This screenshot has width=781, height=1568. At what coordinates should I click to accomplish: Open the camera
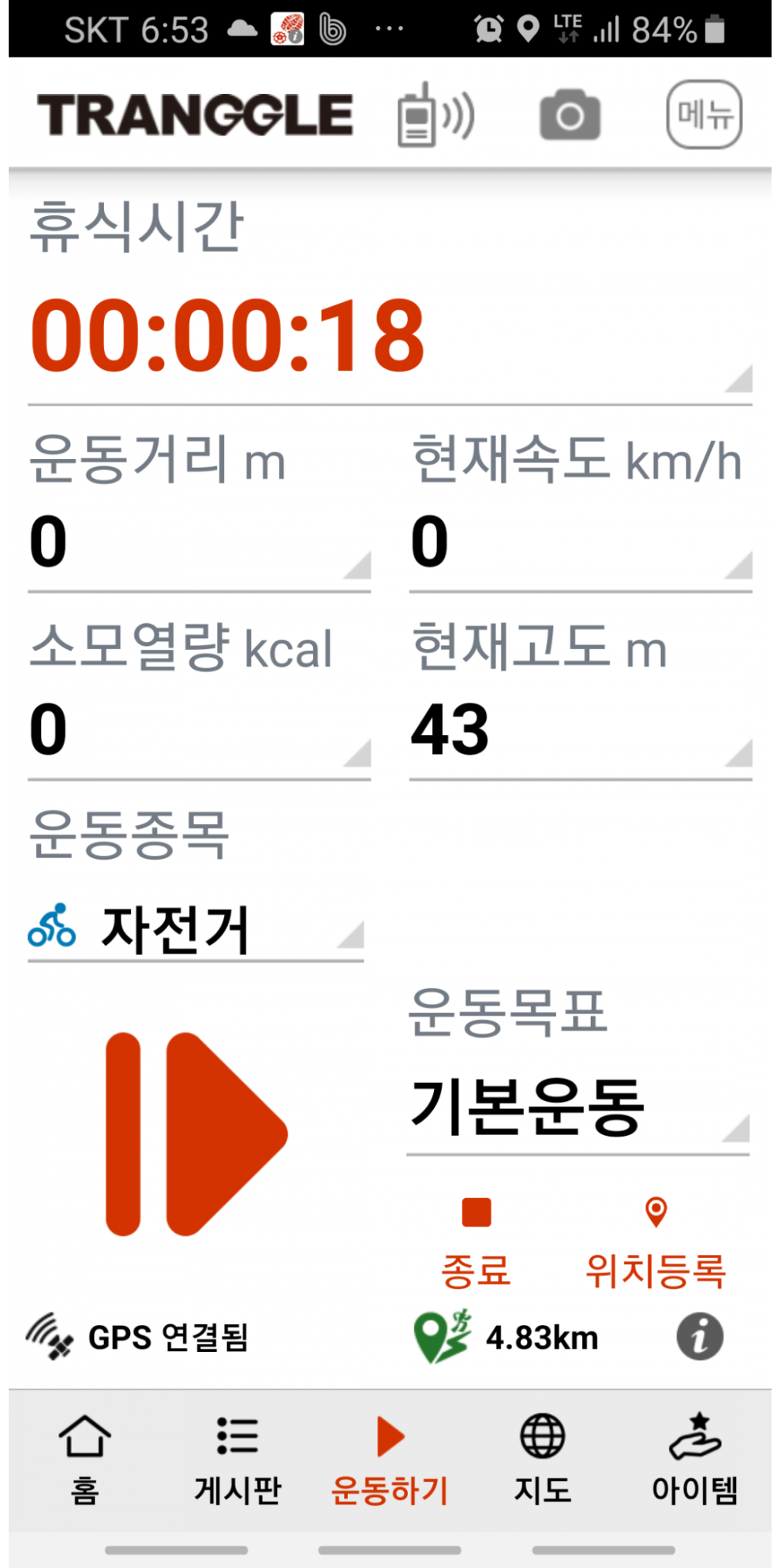pyautogui.click(x=570, y=115)
